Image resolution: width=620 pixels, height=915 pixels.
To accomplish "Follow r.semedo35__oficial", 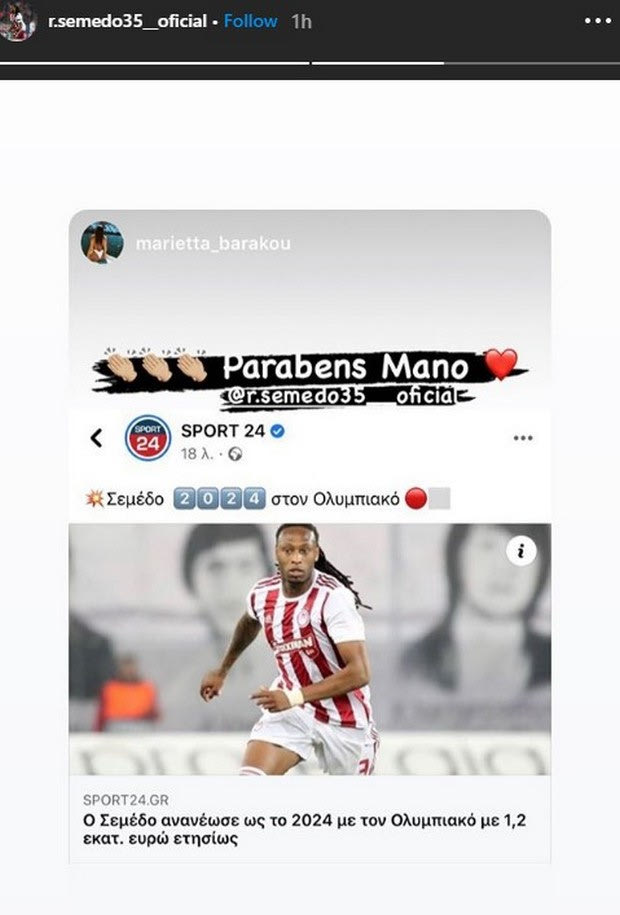I will 250,21.
